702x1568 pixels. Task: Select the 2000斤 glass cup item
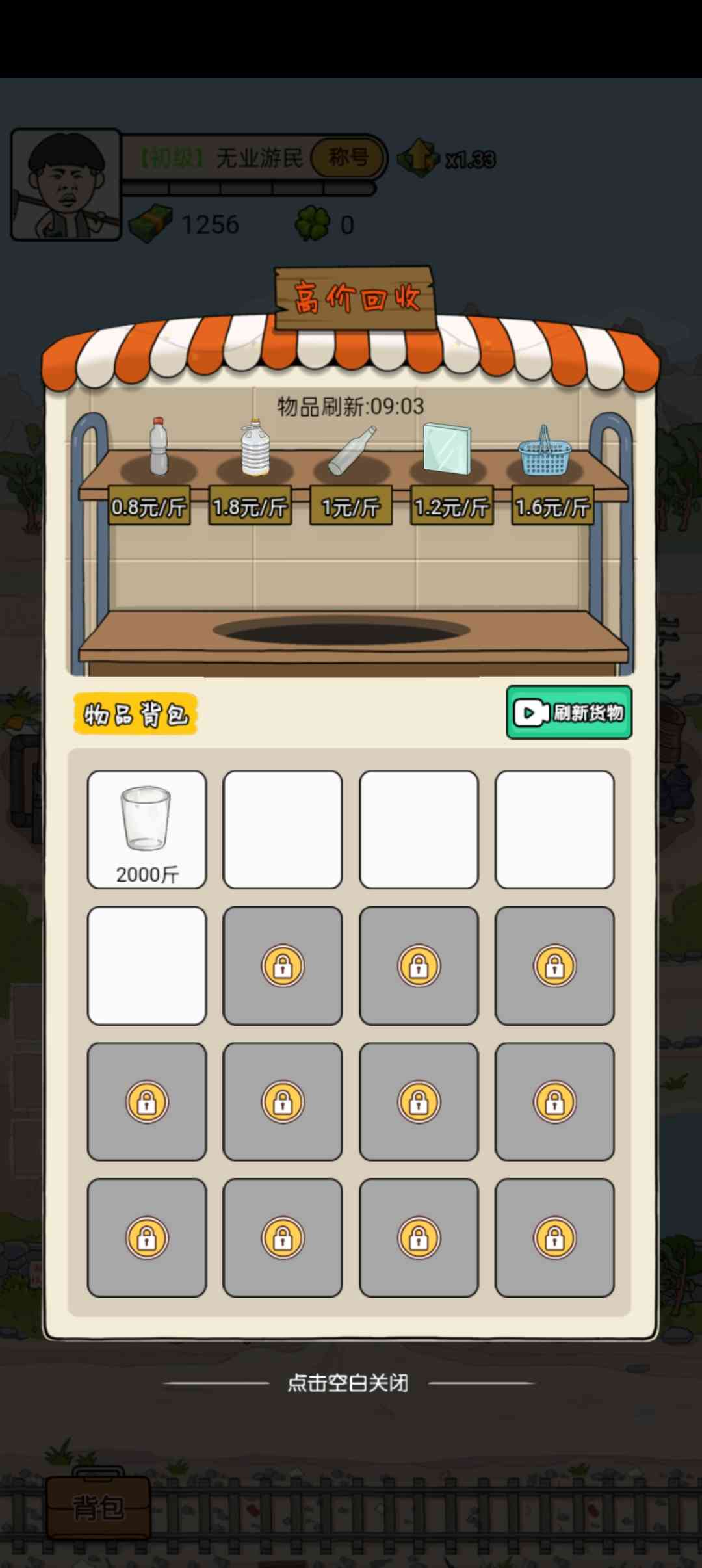(147, 829)
